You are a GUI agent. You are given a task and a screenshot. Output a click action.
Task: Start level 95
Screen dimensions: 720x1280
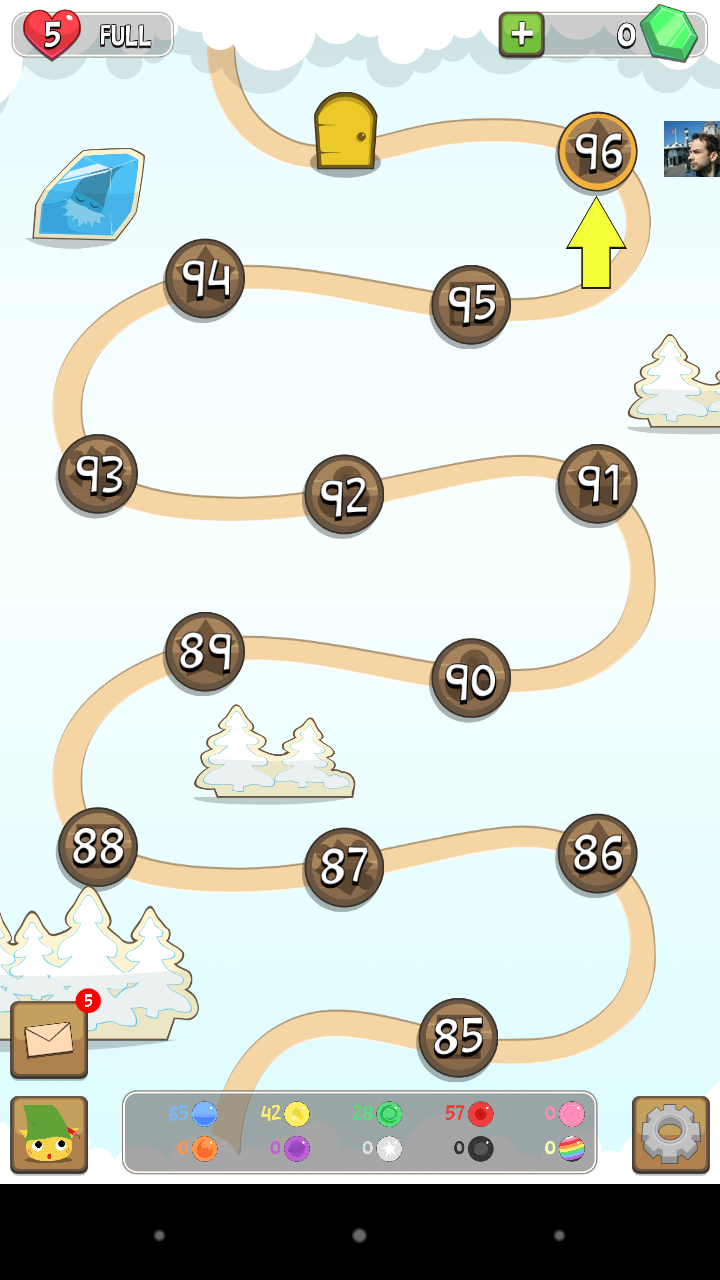(471, 304)
